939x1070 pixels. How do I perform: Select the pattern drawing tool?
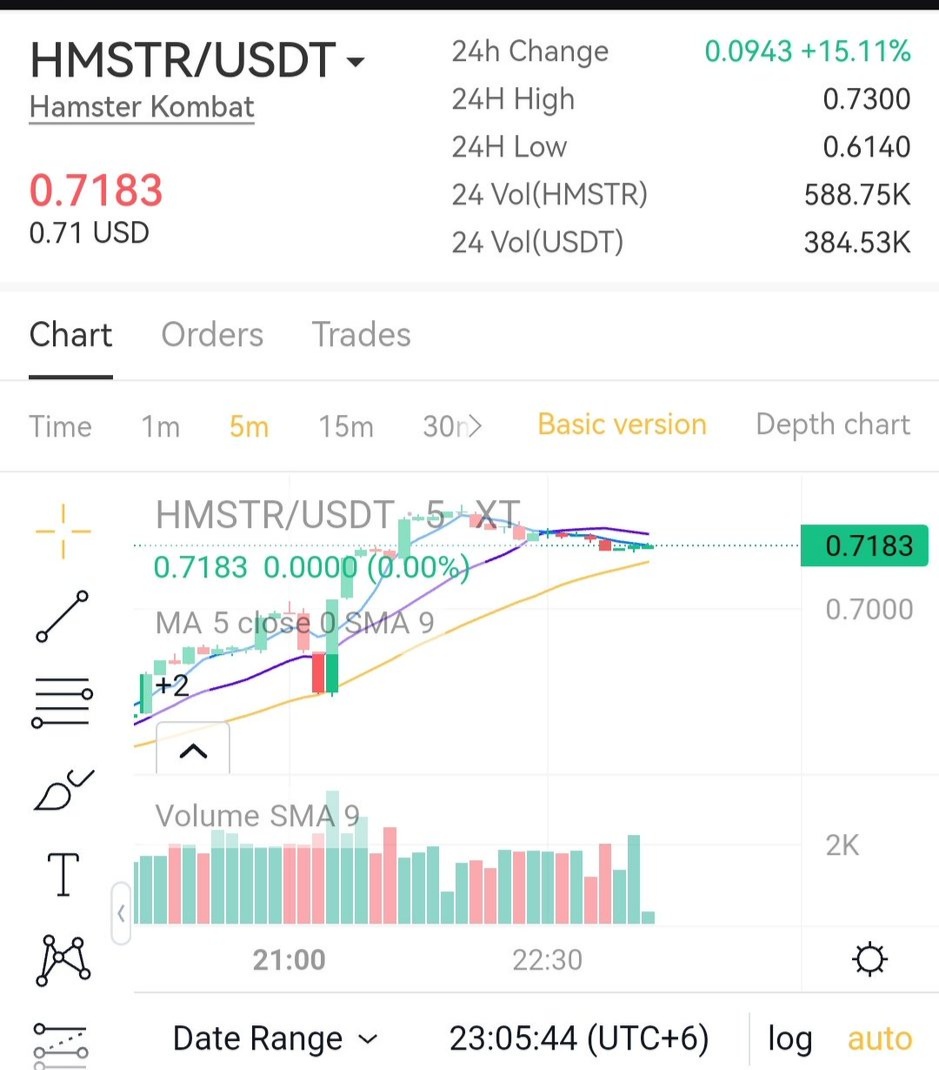63,961
